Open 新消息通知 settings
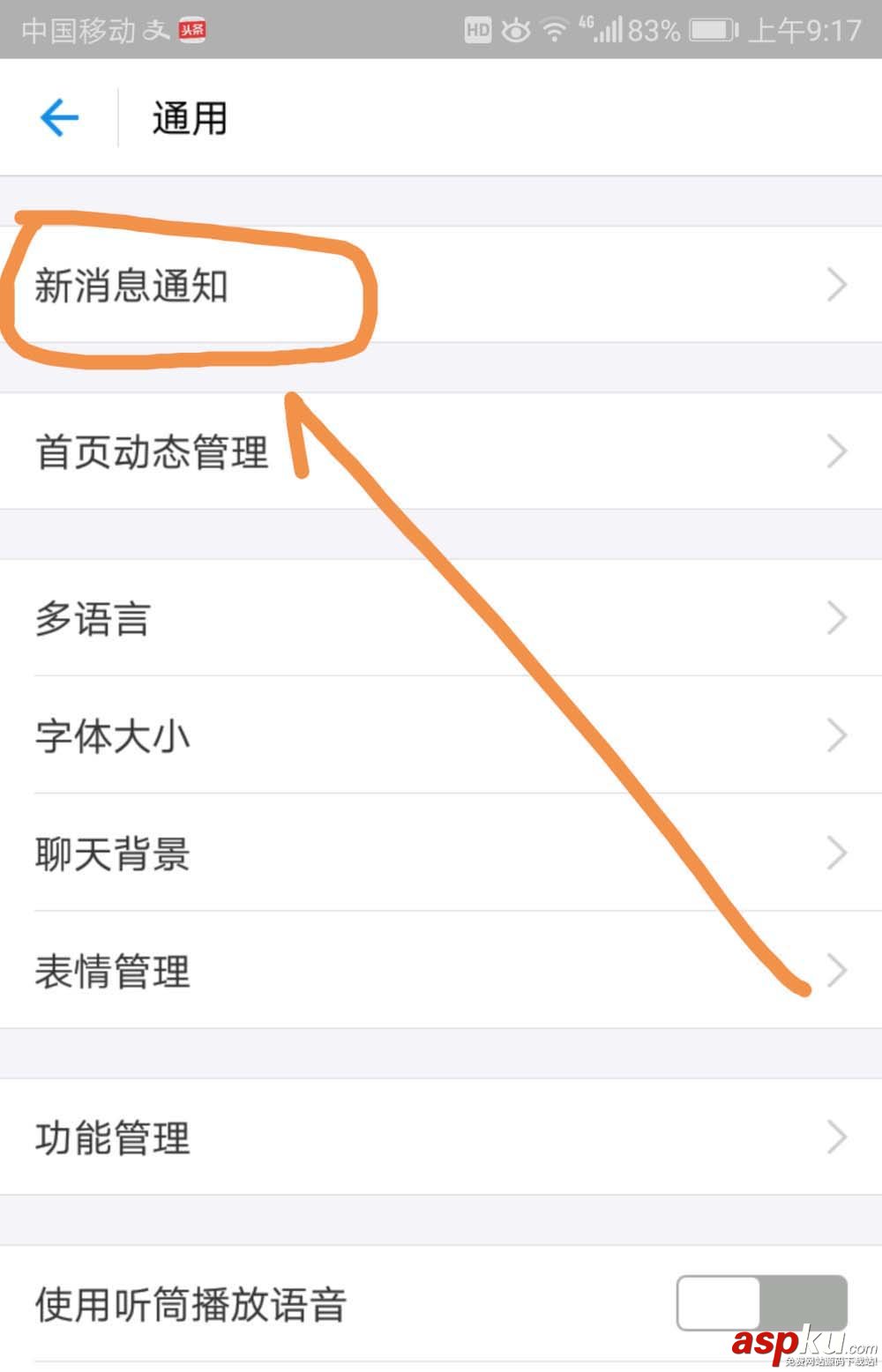The width and height of the screenshot is (882, 1372). pyautogui.click(x=132, y=286)
